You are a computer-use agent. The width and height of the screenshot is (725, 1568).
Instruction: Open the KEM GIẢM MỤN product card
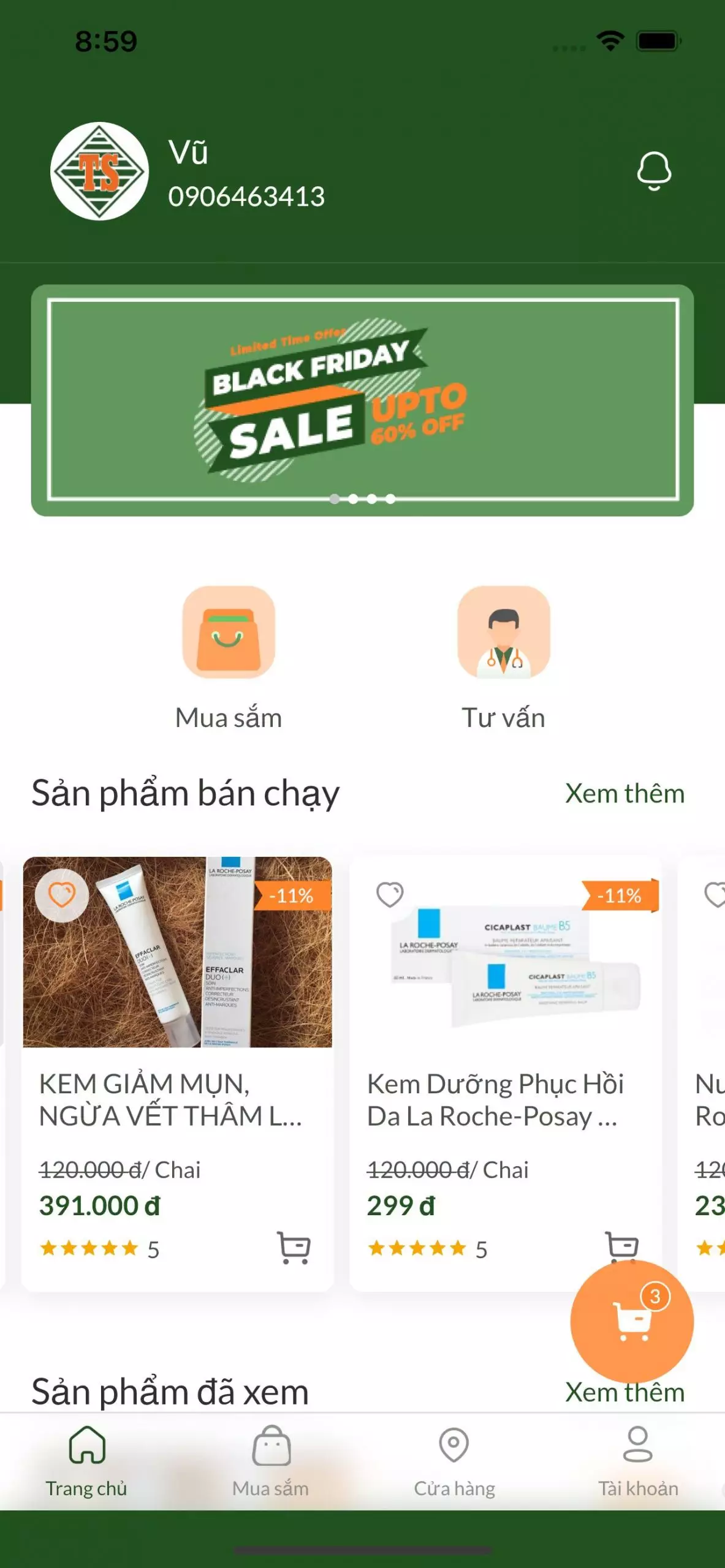[177, 1099]
